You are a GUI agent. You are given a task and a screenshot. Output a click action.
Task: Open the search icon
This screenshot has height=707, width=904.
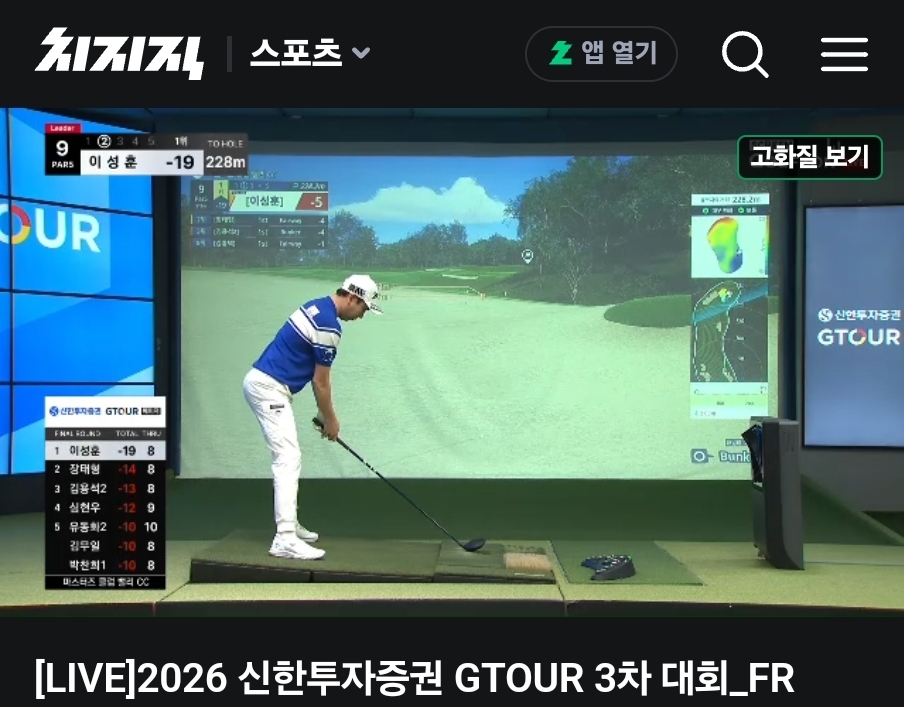point(744,54)
